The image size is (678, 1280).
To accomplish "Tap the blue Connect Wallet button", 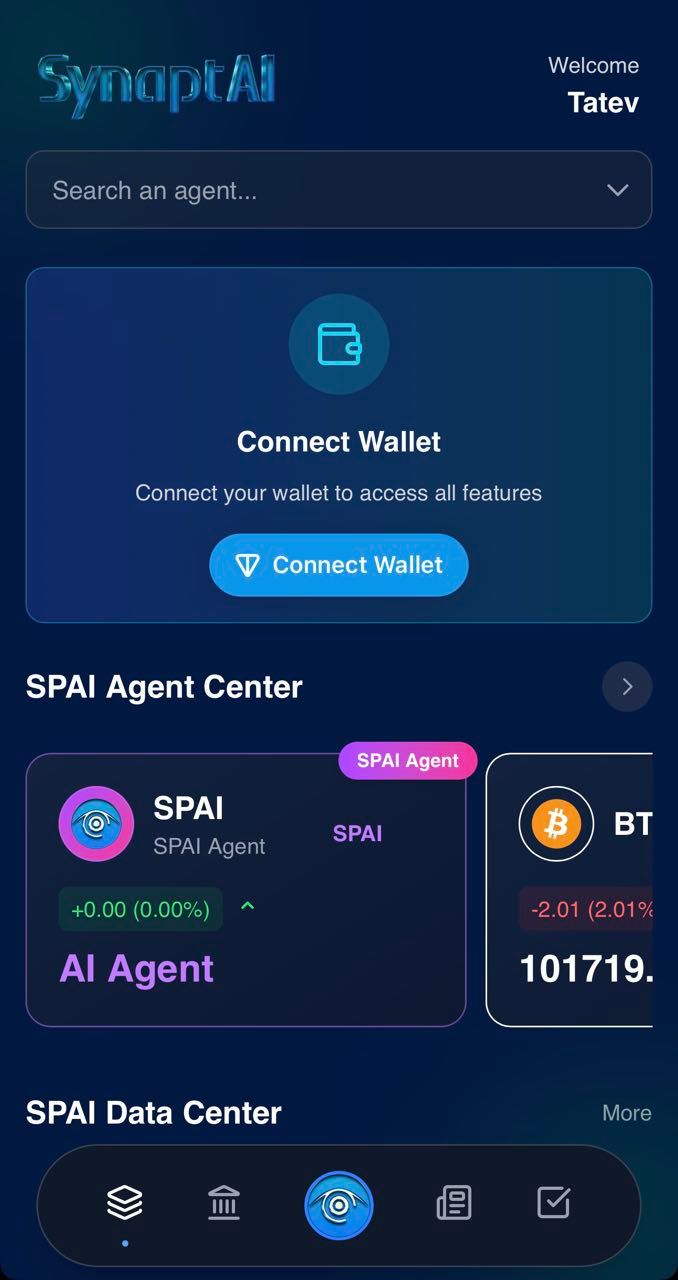I will 338,565.
